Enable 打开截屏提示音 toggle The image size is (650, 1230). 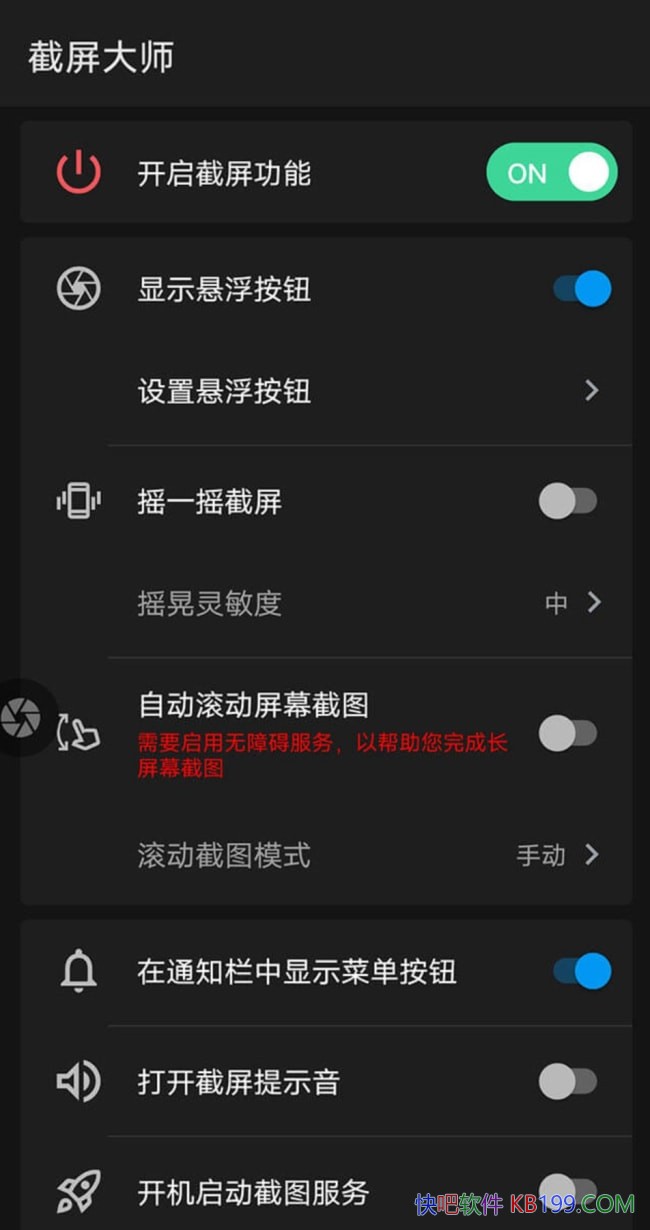pos(567,1081)
